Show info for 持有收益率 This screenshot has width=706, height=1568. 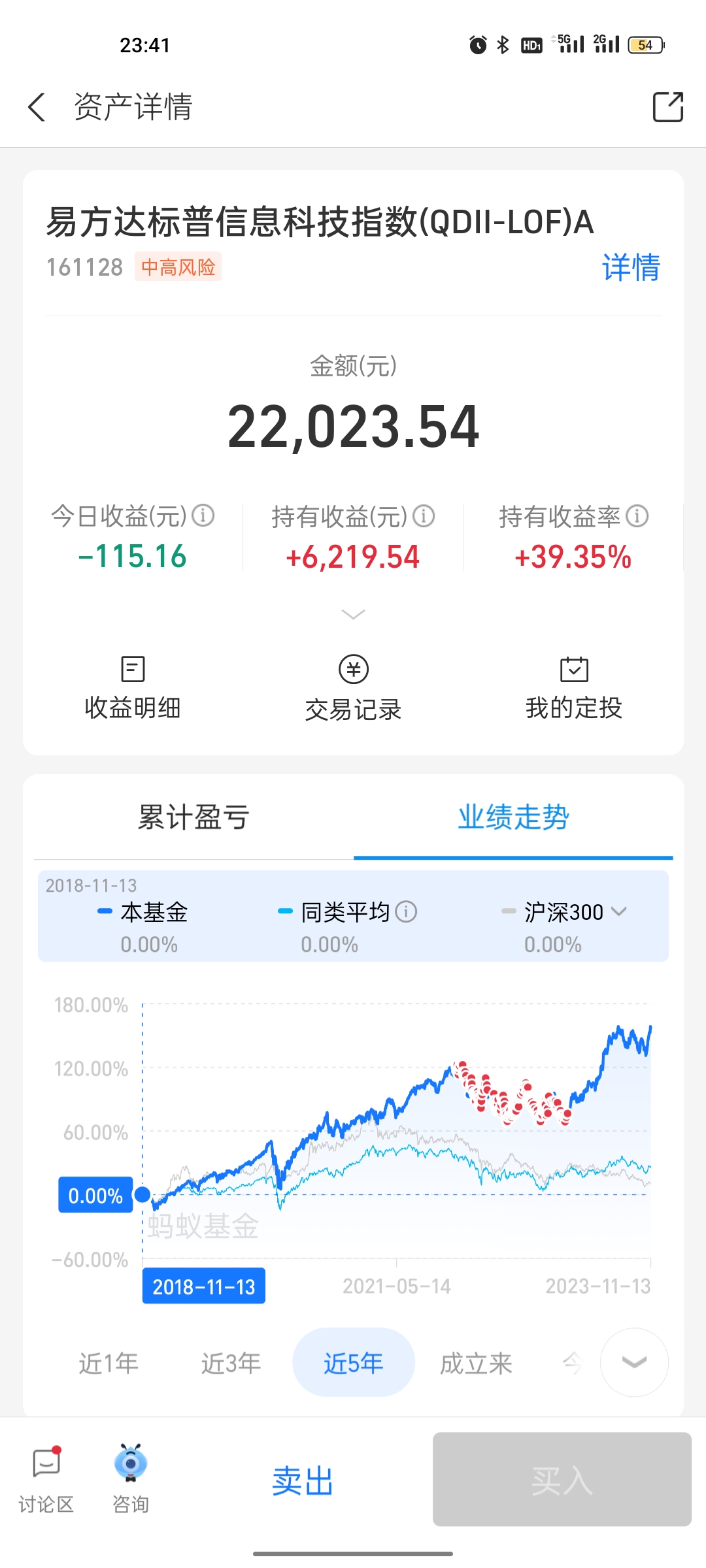tap(637, 516)
